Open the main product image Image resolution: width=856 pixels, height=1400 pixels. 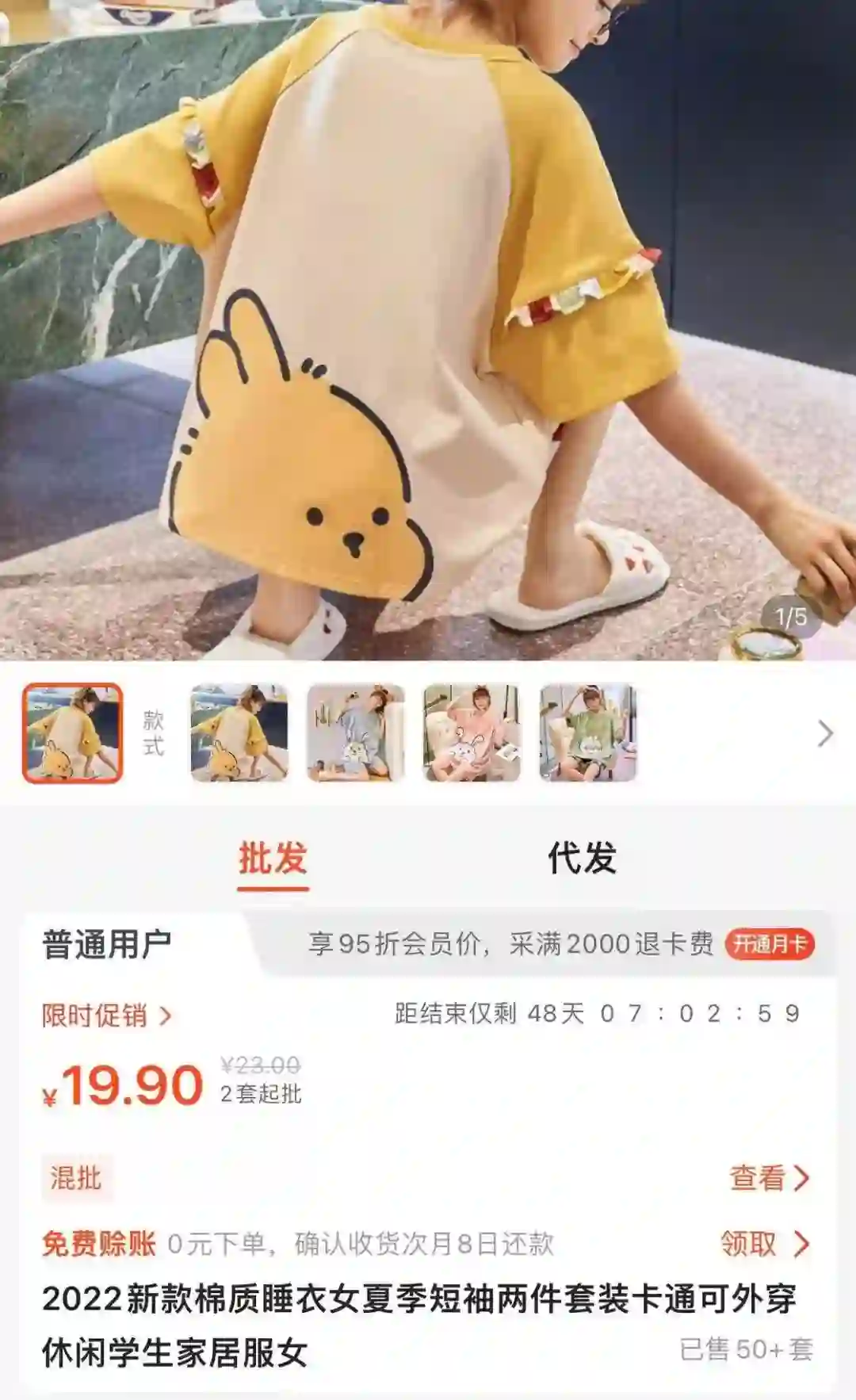click(x=428, y=329)
